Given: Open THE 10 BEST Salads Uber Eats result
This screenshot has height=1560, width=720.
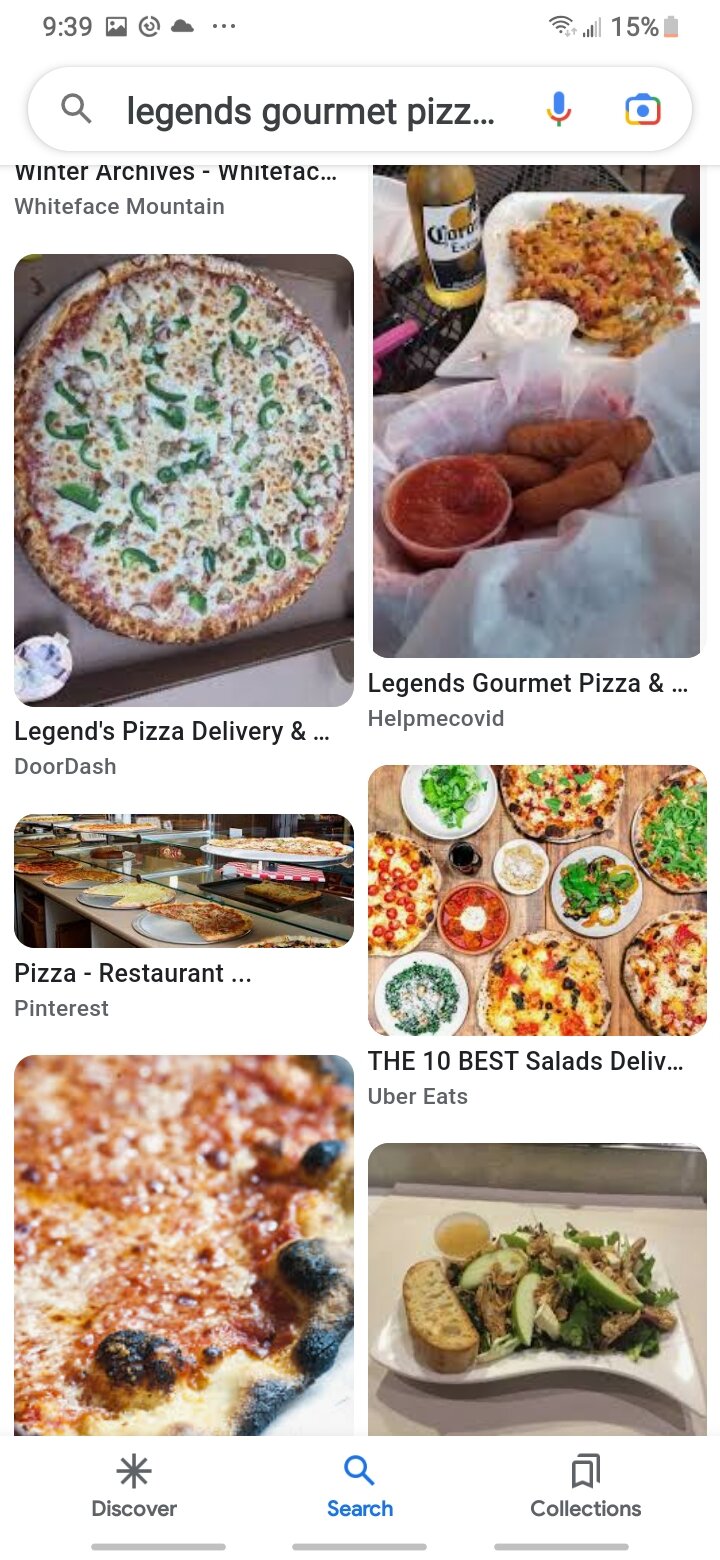Looking at the screenshot, I should point(537,900).
